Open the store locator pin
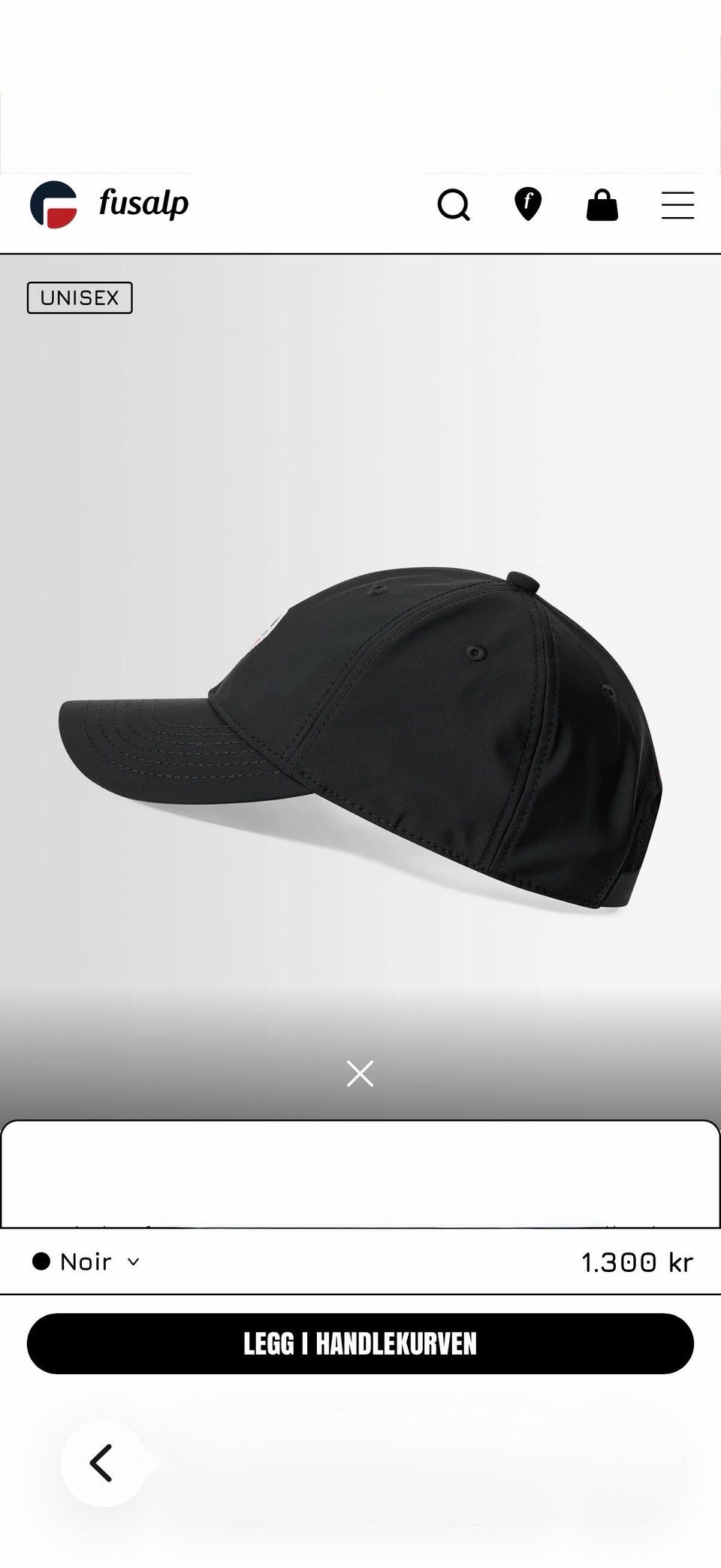 [528, 204]
